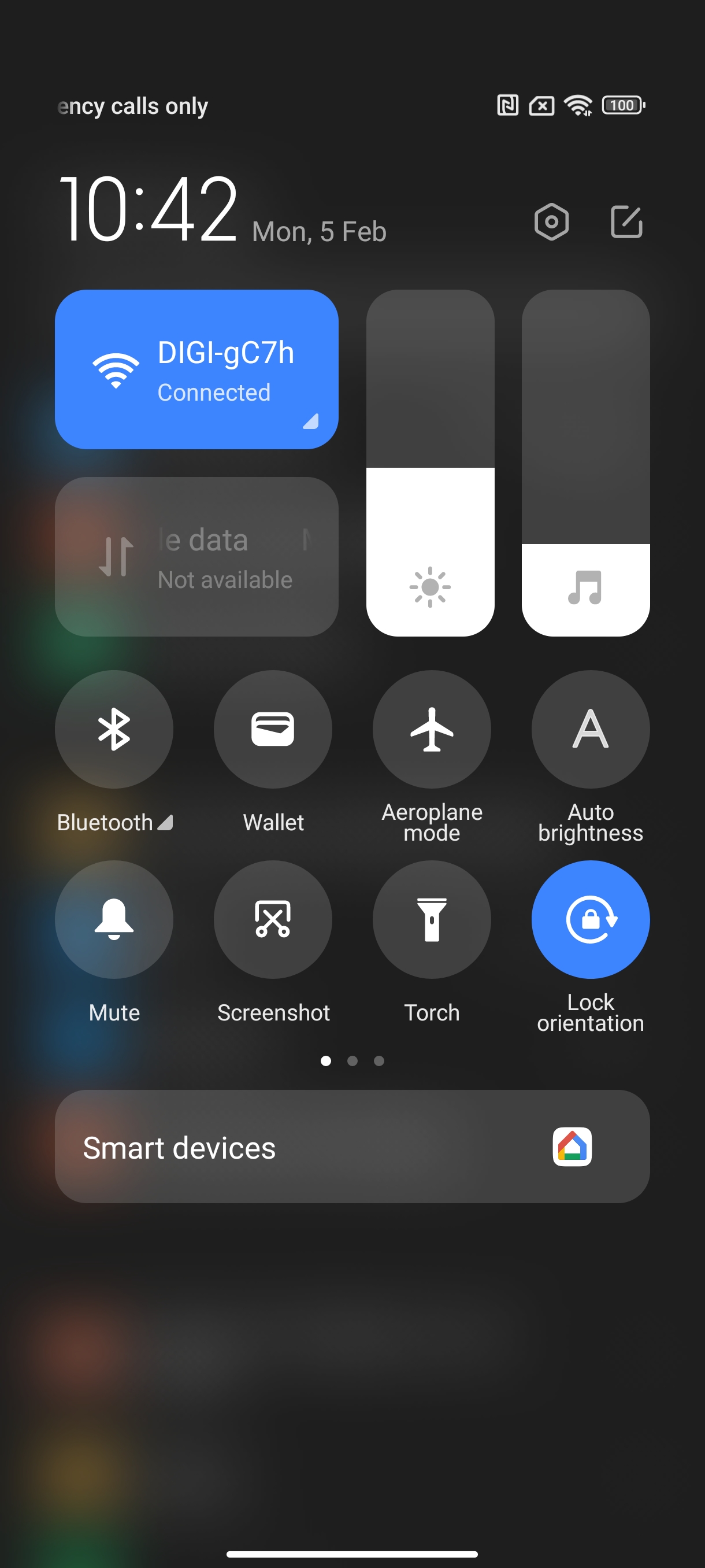Viewport: 705px width, 1568px height.
Task: Turn on Aeroplane mode
Action: (x=432, y=729)
